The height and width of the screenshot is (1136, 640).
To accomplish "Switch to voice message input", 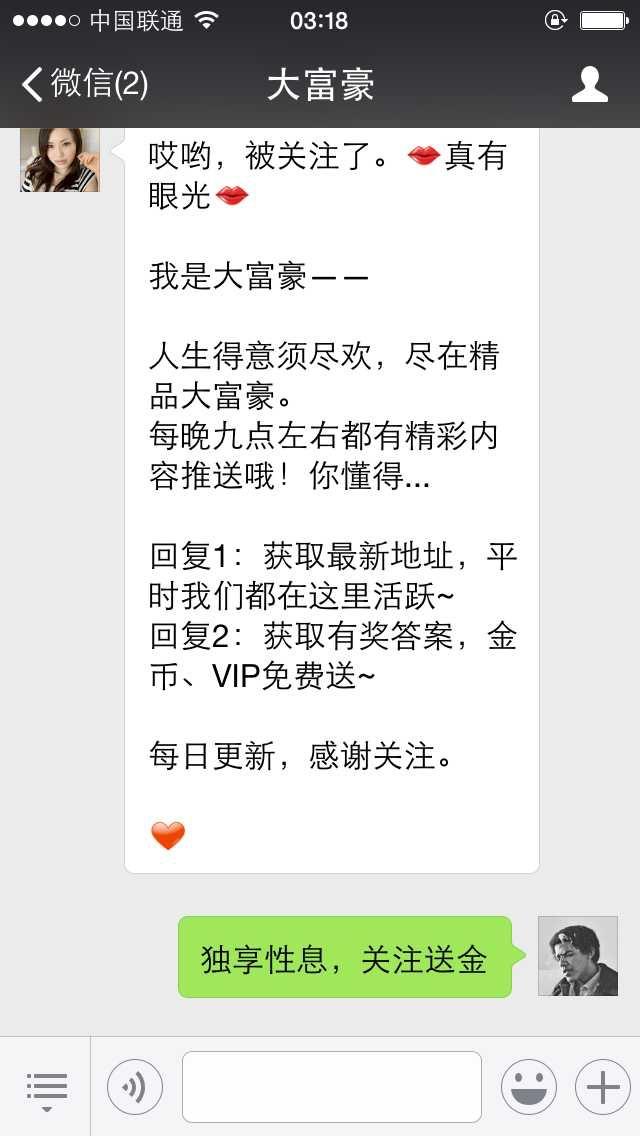I will click(135, 1087).
